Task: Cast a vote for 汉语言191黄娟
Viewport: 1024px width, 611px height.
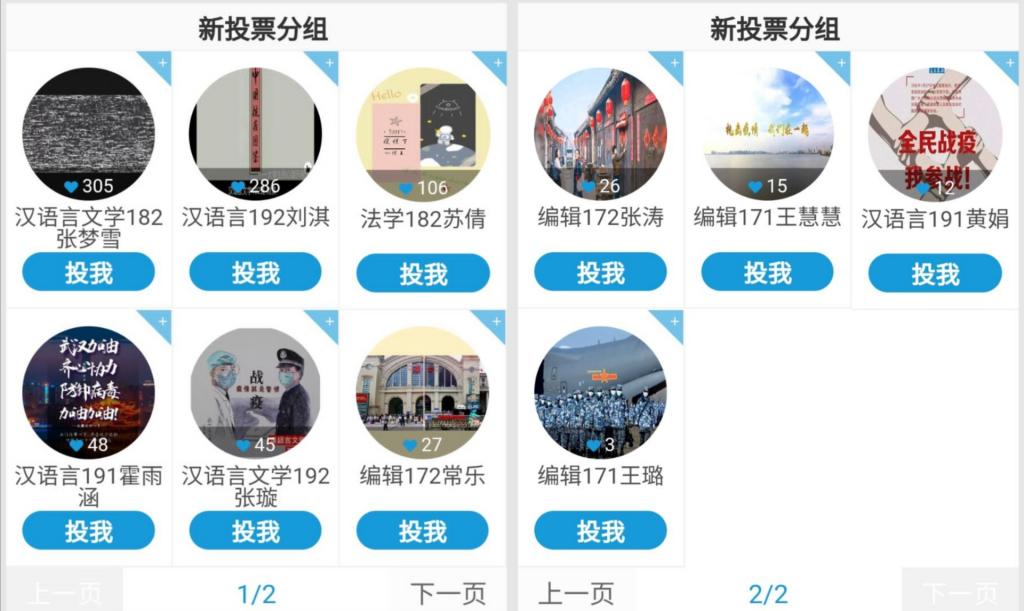Action: (935, 273)
